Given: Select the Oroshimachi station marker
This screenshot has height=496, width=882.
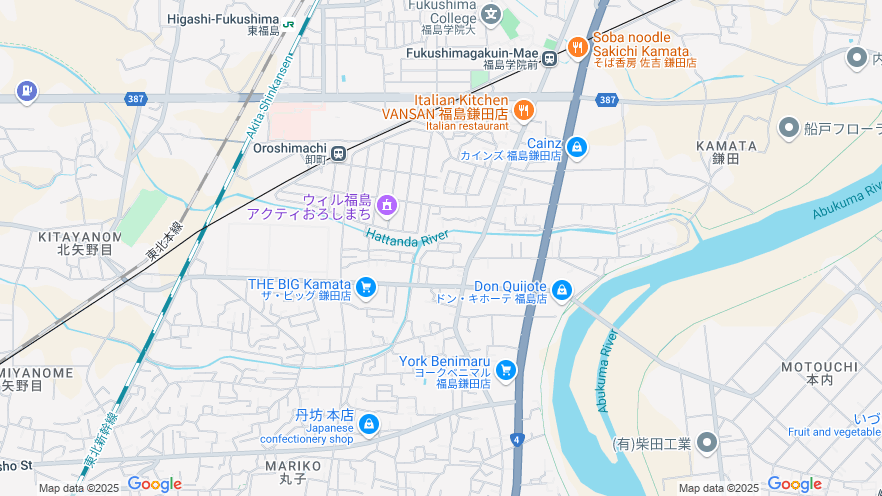Looking at the screenshot, I should (x=339, y=154).
